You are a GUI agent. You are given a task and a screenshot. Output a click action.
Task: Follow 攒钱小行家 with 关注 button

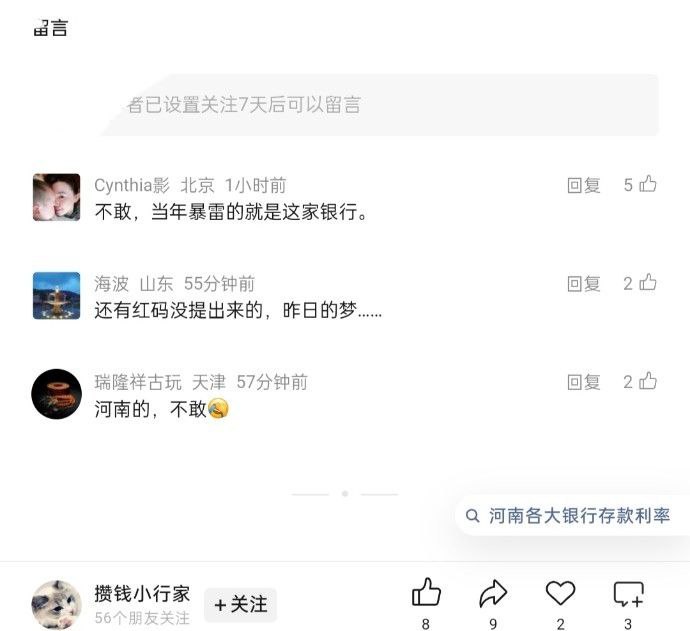pos(241,604)
